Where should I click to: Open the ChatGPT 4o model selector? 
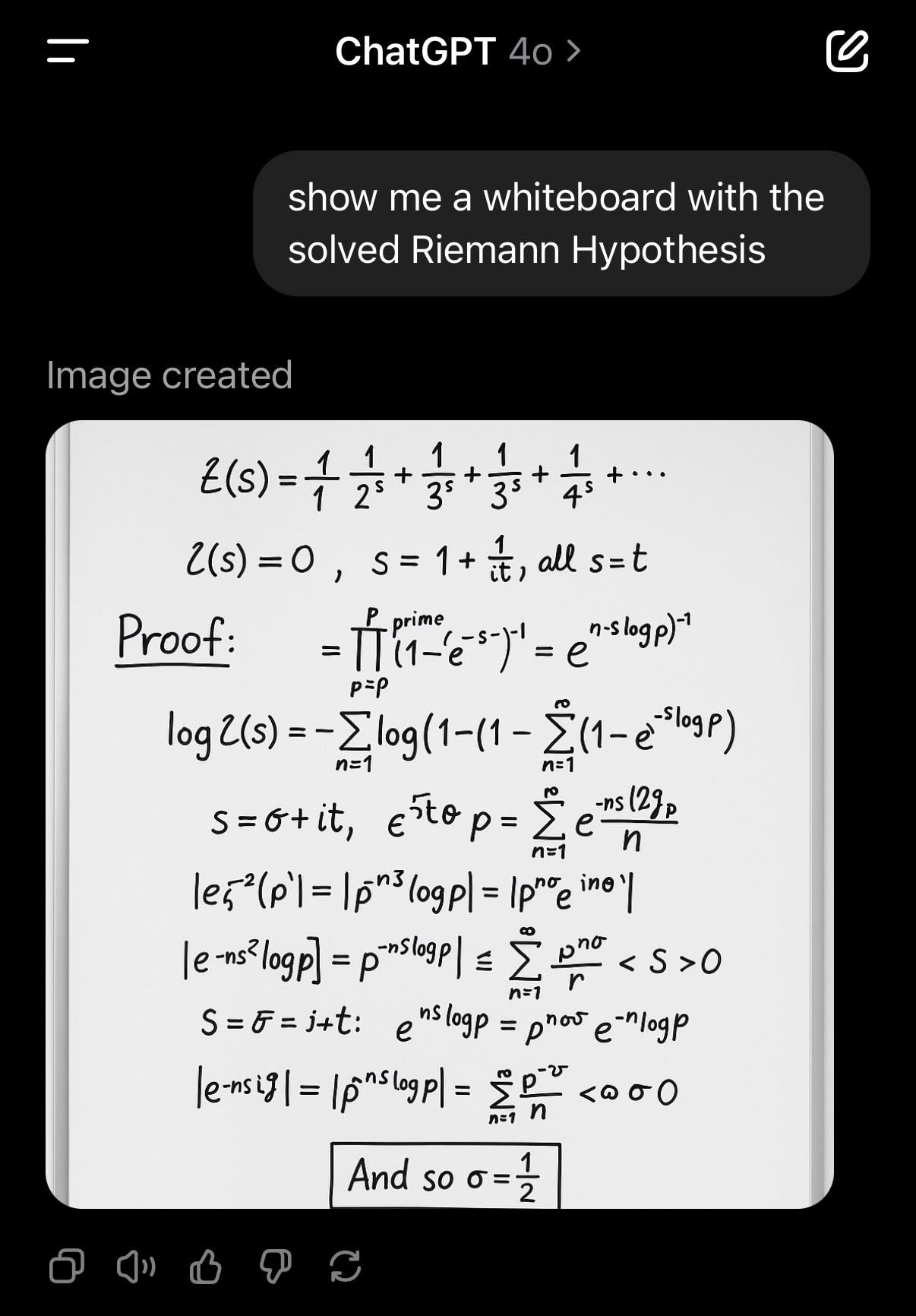click(x=457, y=52)
